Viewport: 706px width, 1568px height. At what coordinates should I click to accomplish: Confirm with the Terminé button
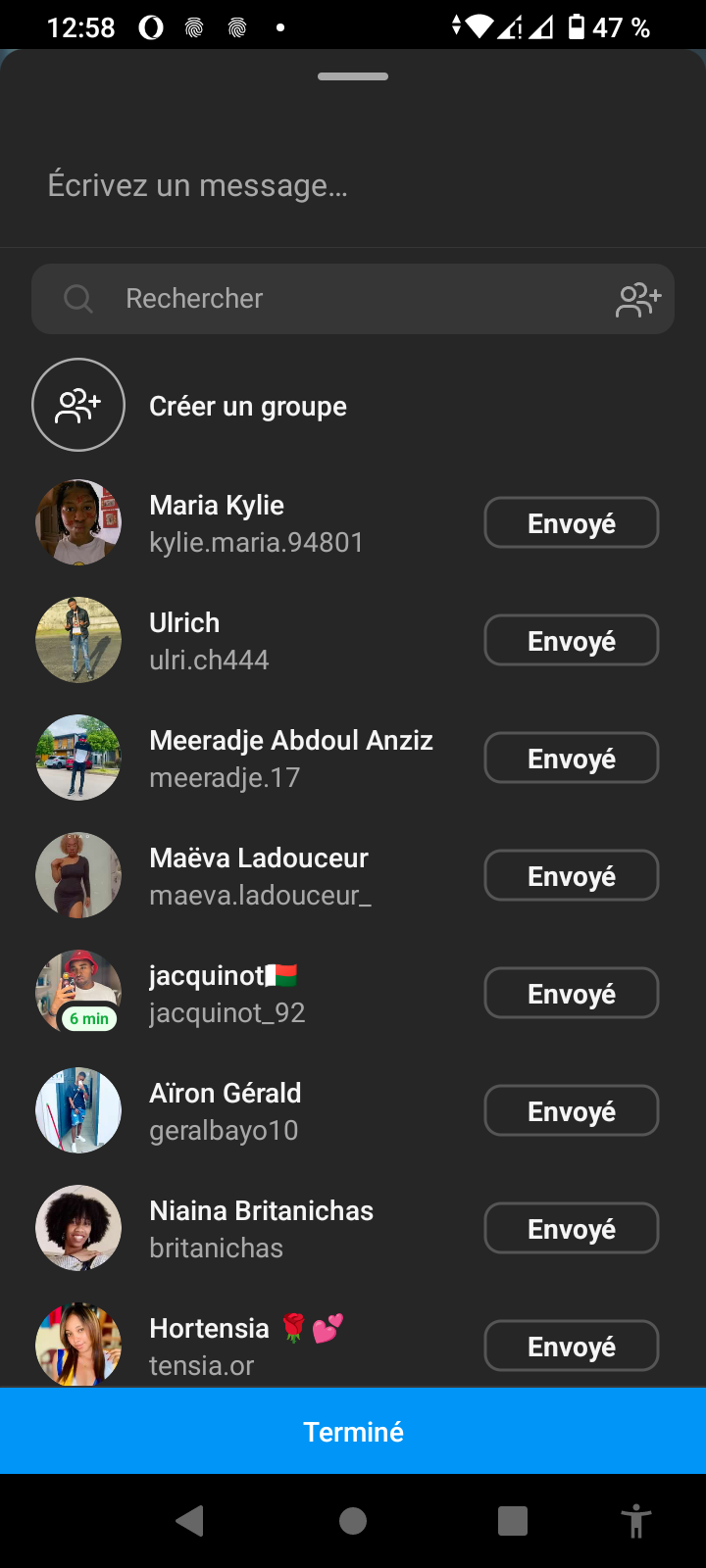[353, 1432]
